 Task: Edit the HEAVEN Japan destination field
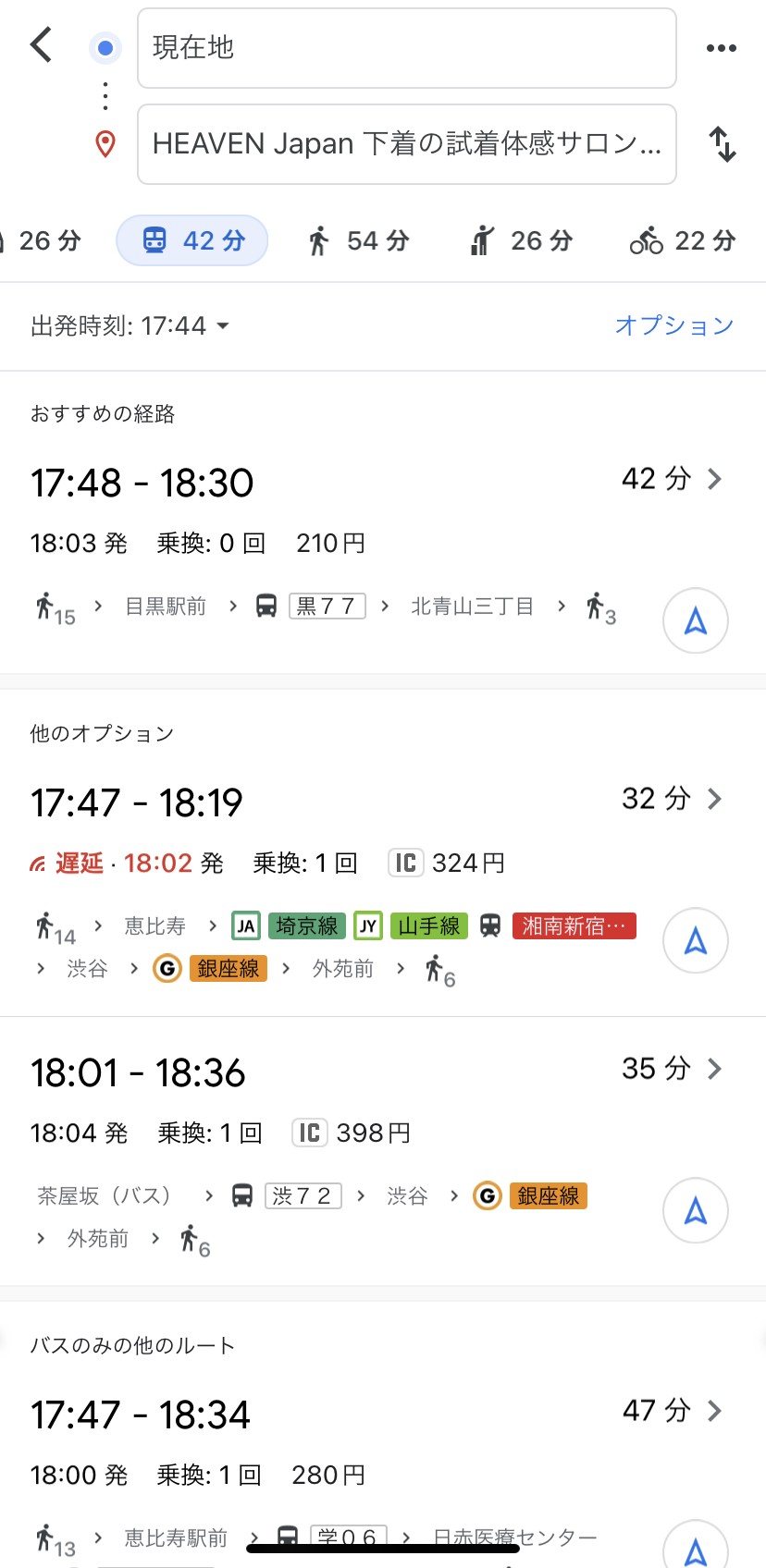tap(407, 144)
